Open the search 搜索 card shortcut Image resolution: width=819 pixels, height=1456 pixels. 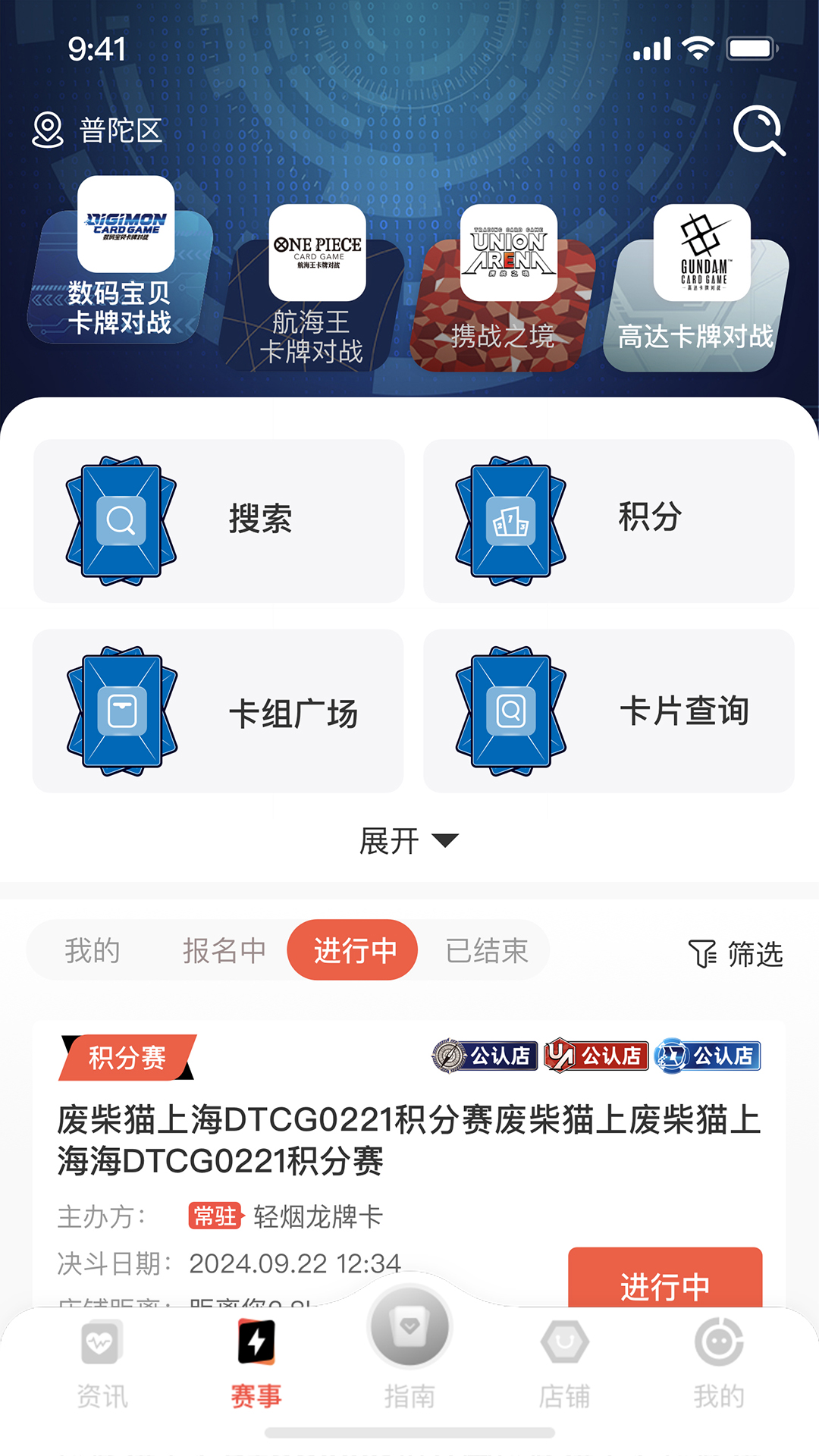216,519
